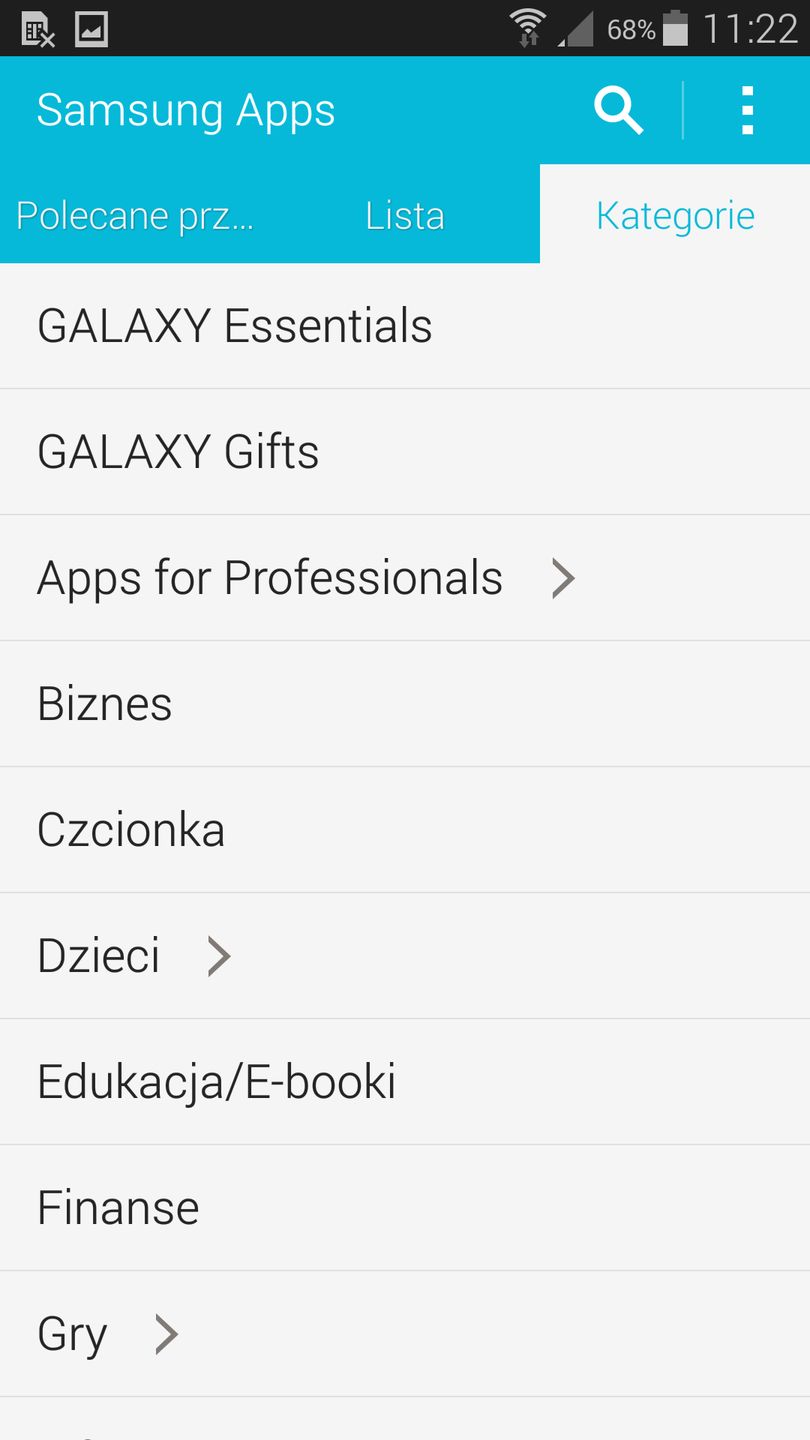Open the three-dot overflow menu
Screen dimensions: 810x1440
[747, 110]
